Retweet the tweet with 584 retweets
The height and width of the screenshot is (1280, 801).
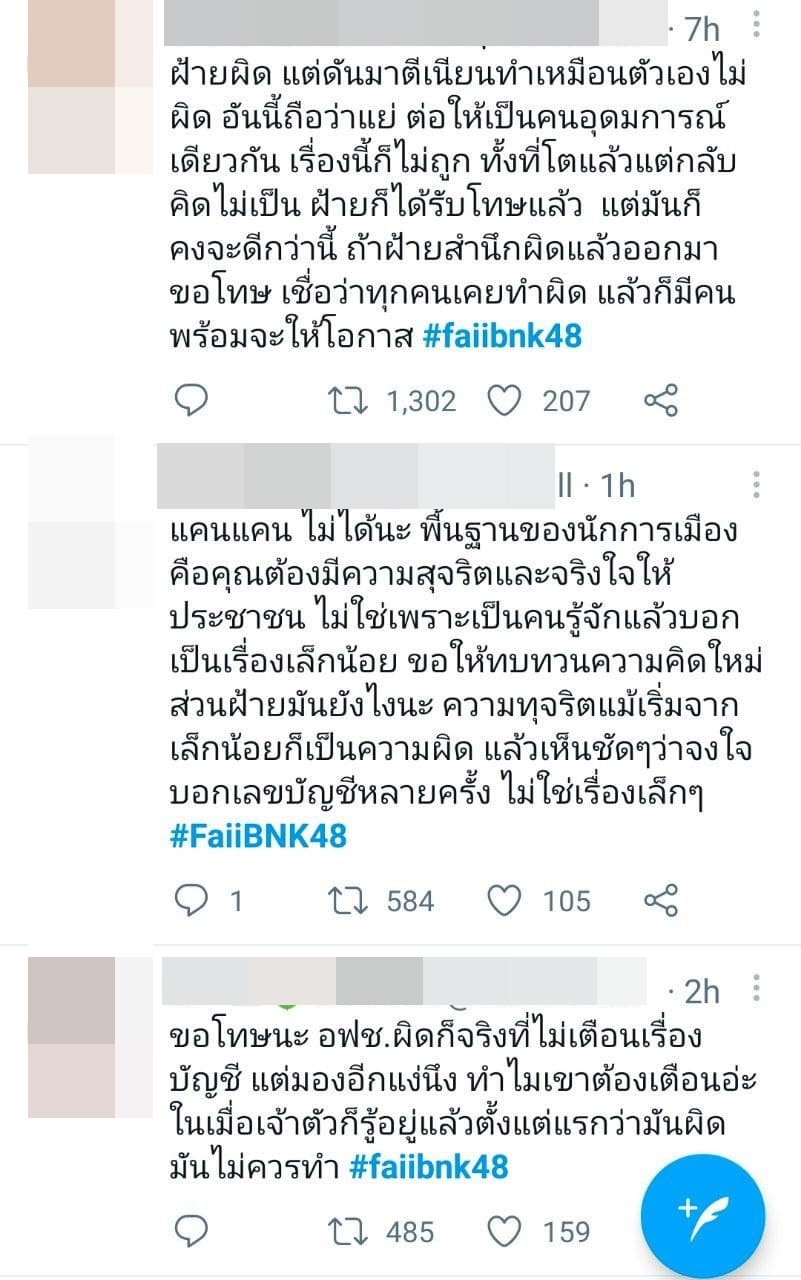pyautogui.click(x=348, y=900)
